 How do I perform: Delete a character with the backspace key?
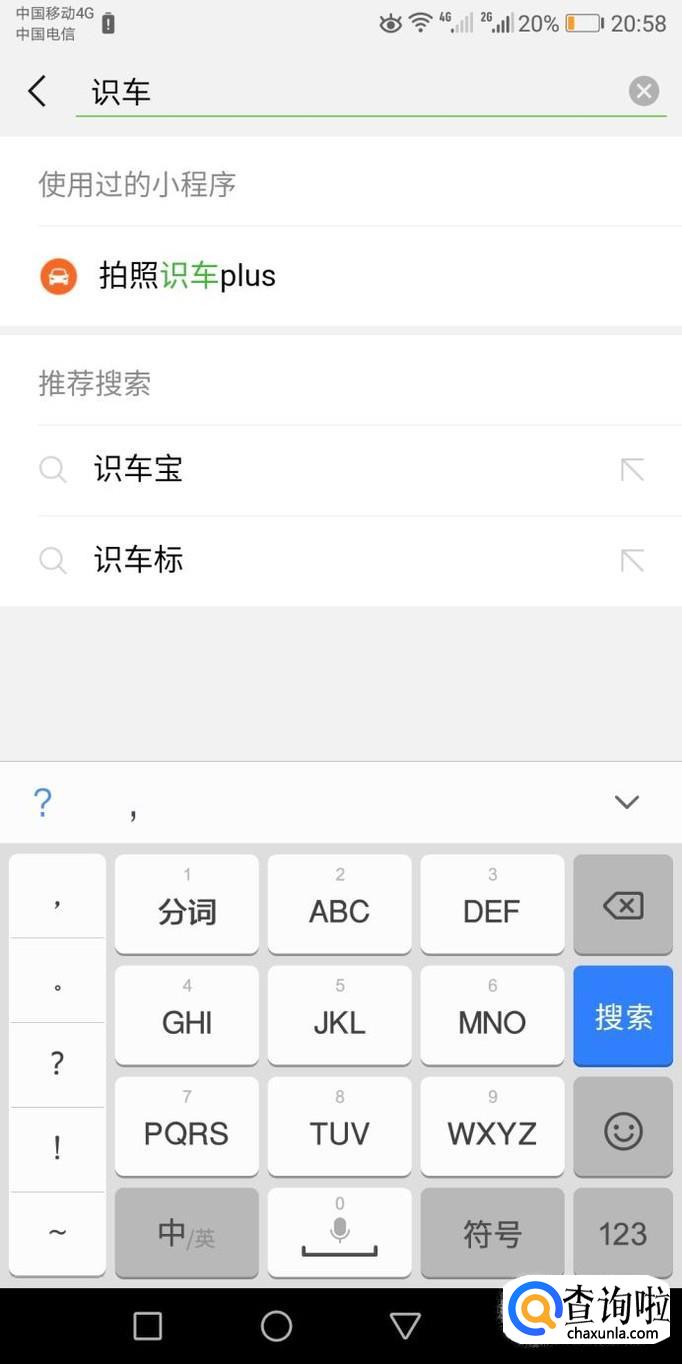coord(623,905)
